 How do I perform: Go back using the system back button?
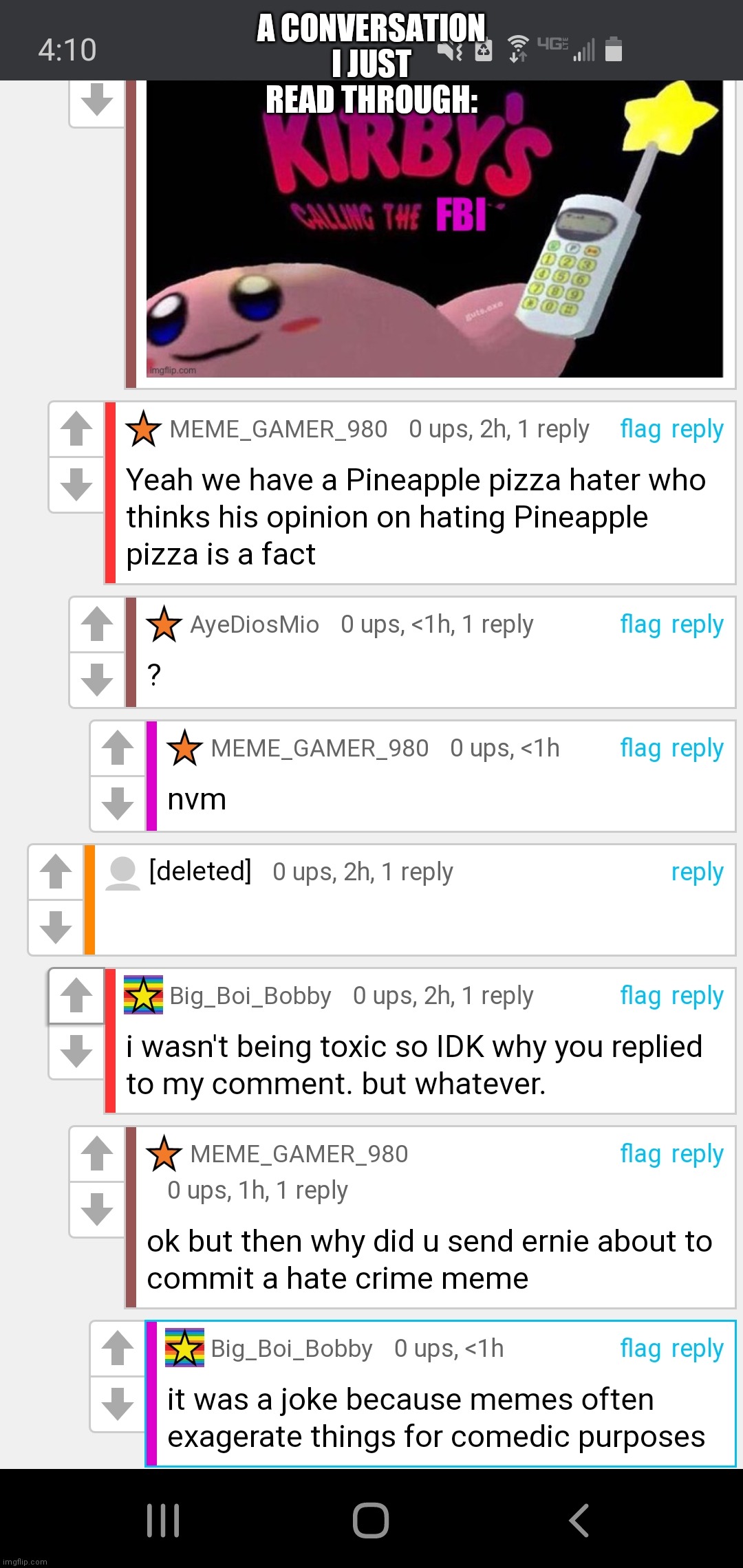(x=579, y=1520)
